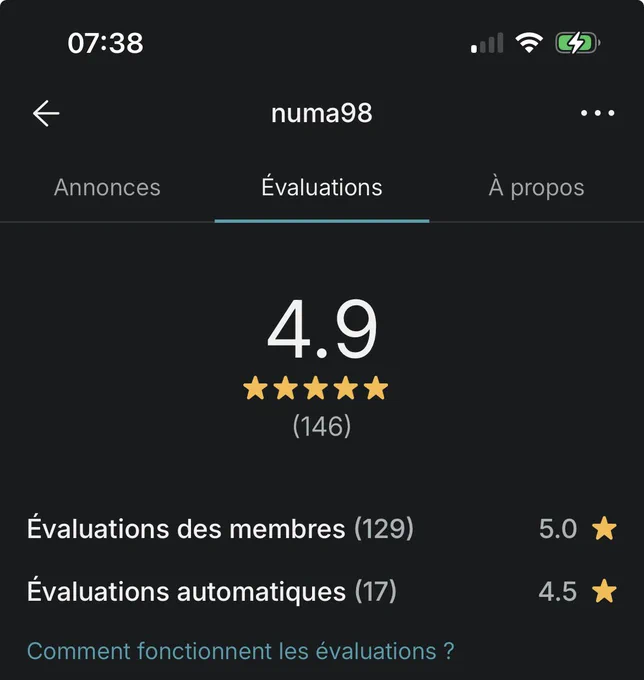Switch to the Annonces tab
644x680 pixels.
click(107, 188)
